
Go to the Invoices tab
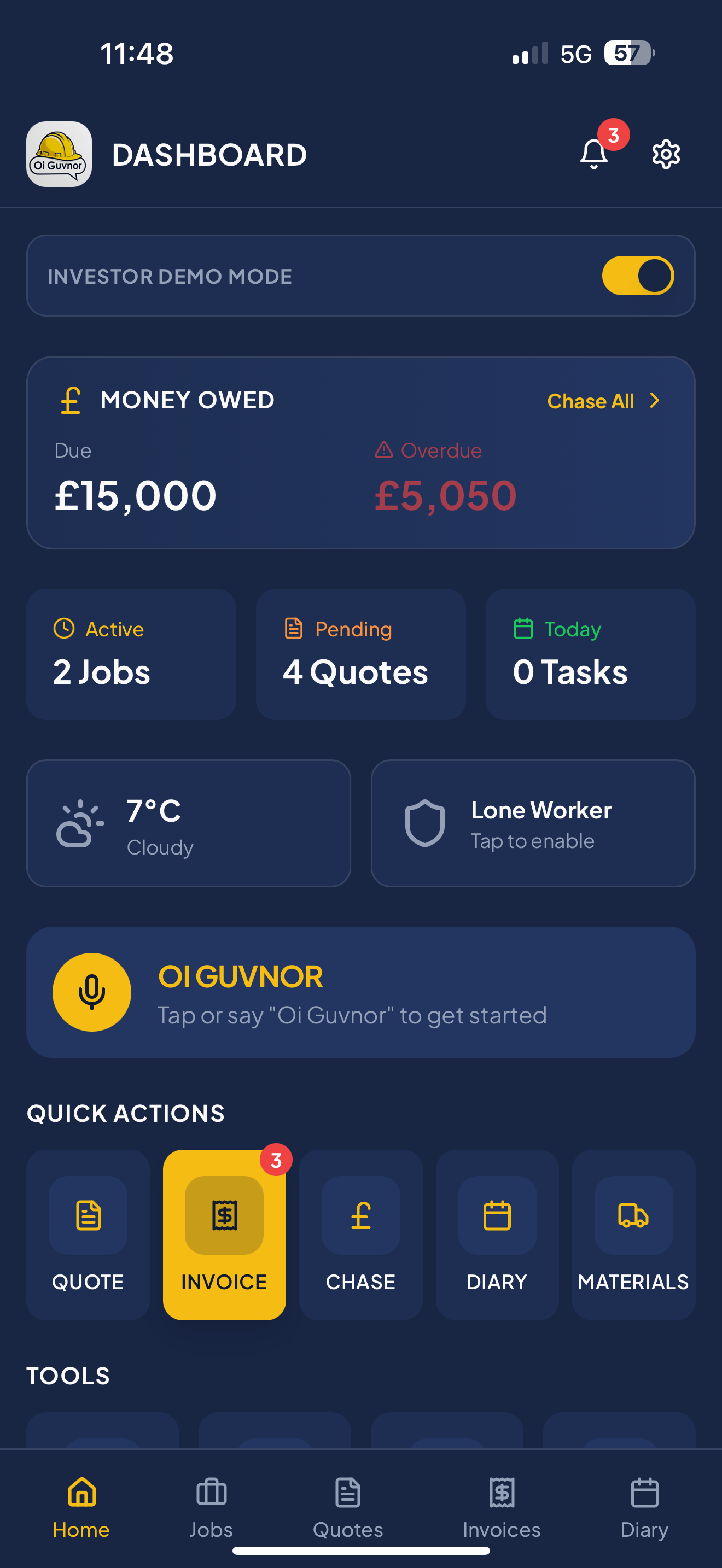click(x=502, y=1507)
